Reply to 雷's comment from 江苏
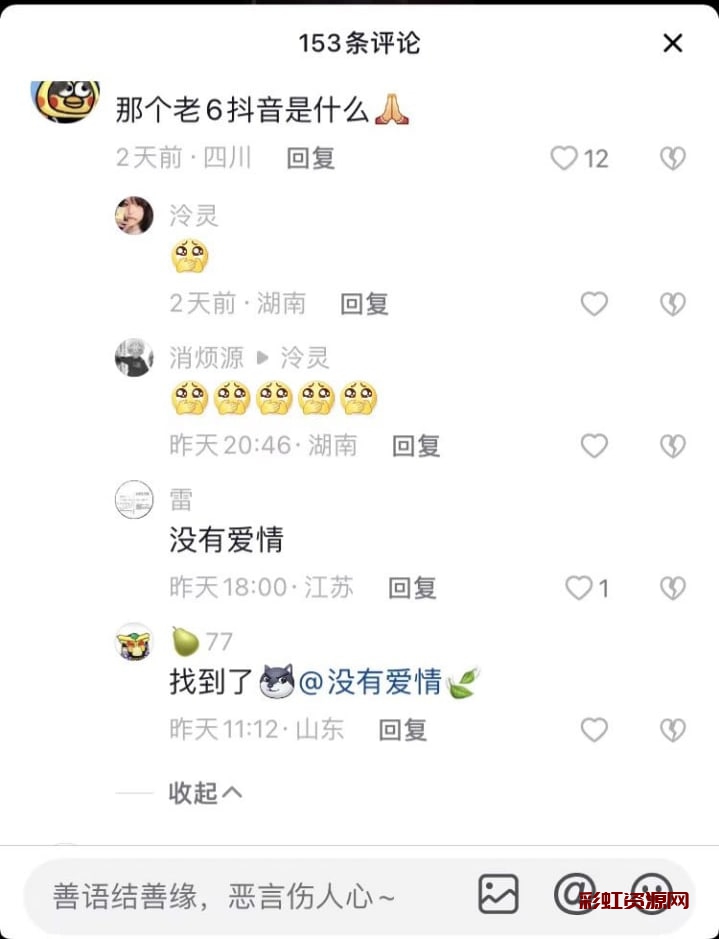 click(x=412, y=588)
